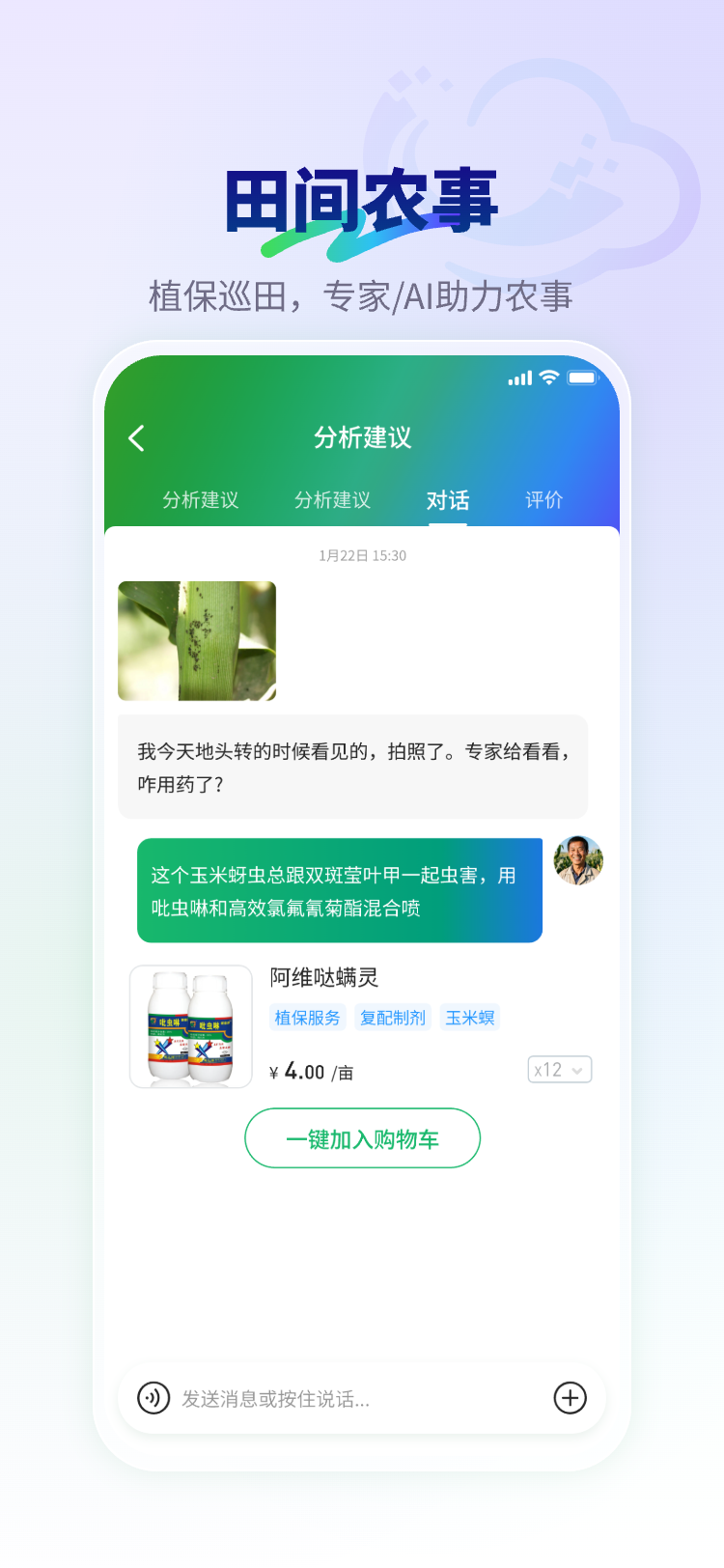Tap the back arrow to leave 分析建议

[x=136, y=437]
